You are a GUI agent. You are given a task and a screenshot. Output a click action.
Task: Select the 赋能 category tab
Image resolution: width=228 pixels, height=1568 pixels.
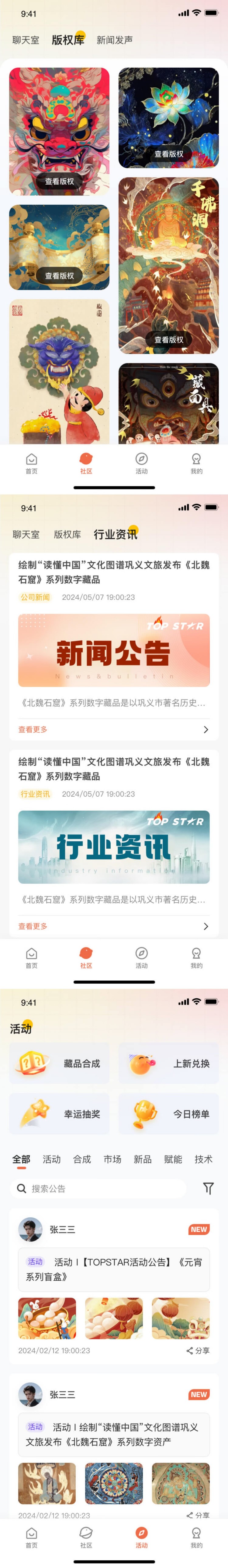173,1159
